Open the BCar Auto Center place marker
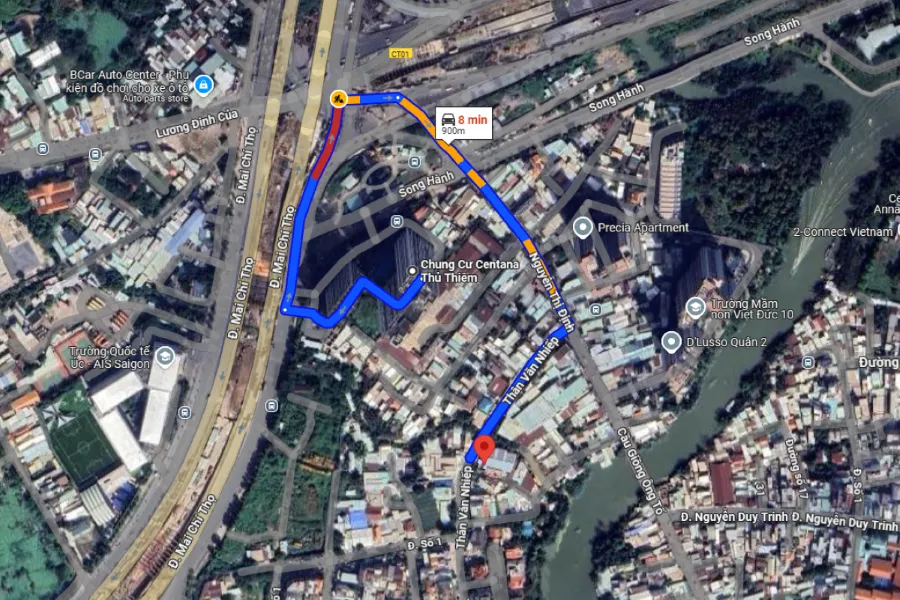 click(x=204, y=85)
